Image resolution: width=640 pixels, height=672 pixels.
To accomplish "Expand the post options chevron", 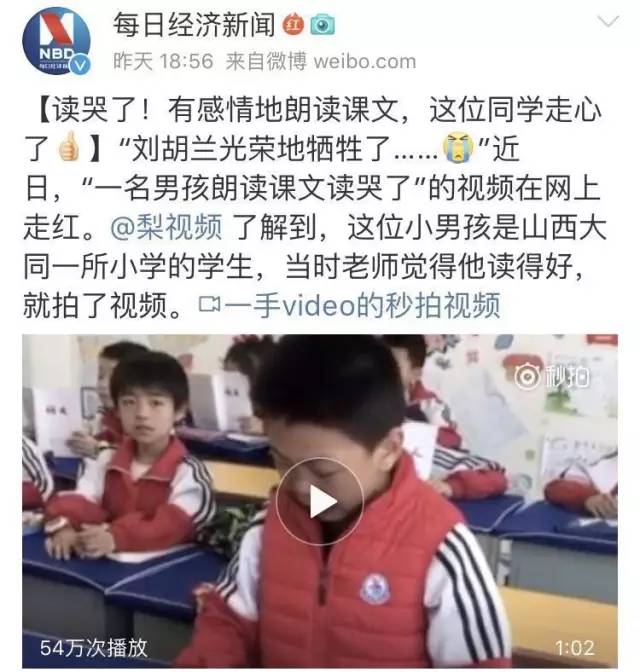I will pyautogui.click(x=604, y=21).
